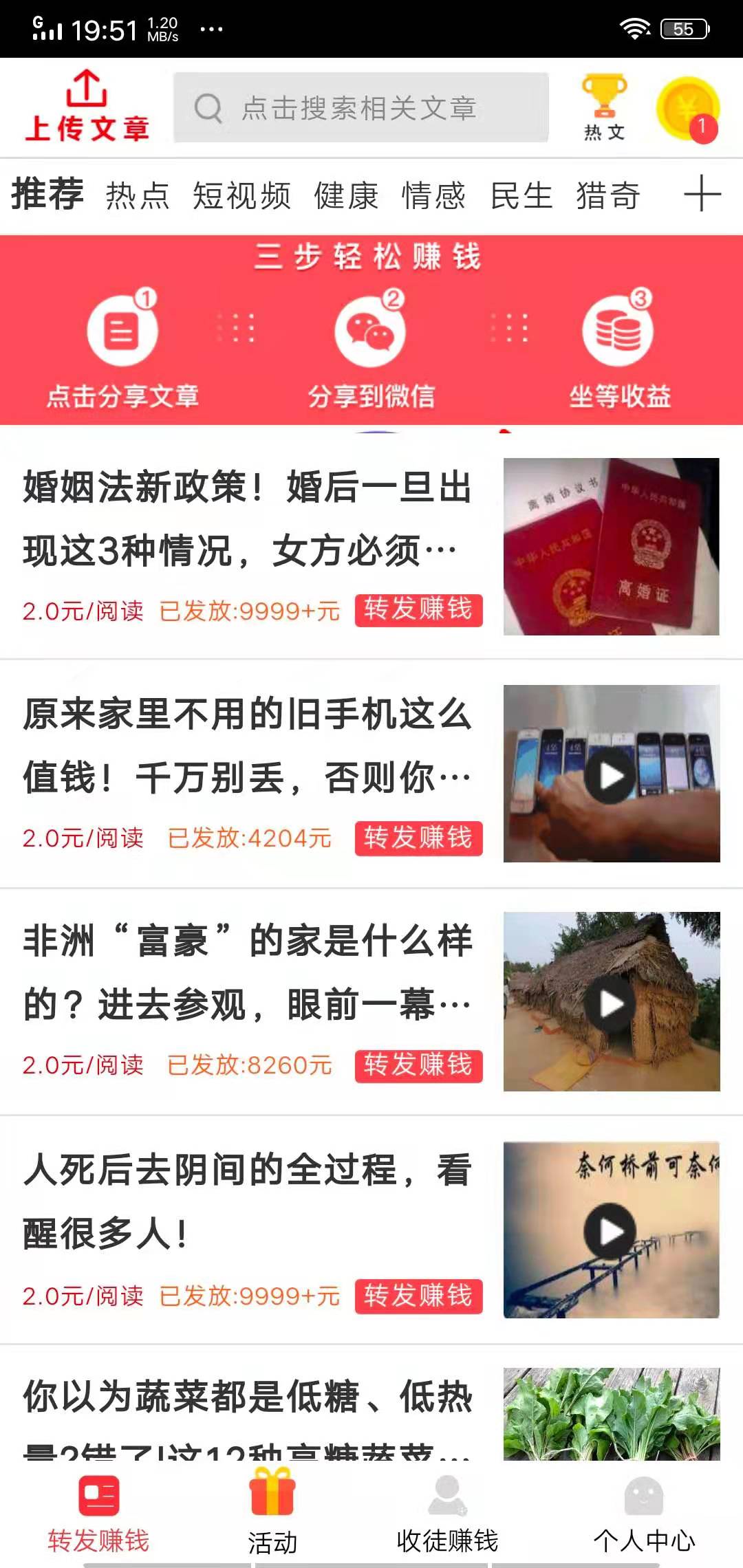The height and width of the screenshot is (1568, 743).
Task: Tap the 坐等收益 coins icon
Action: [x=618, y=329]
